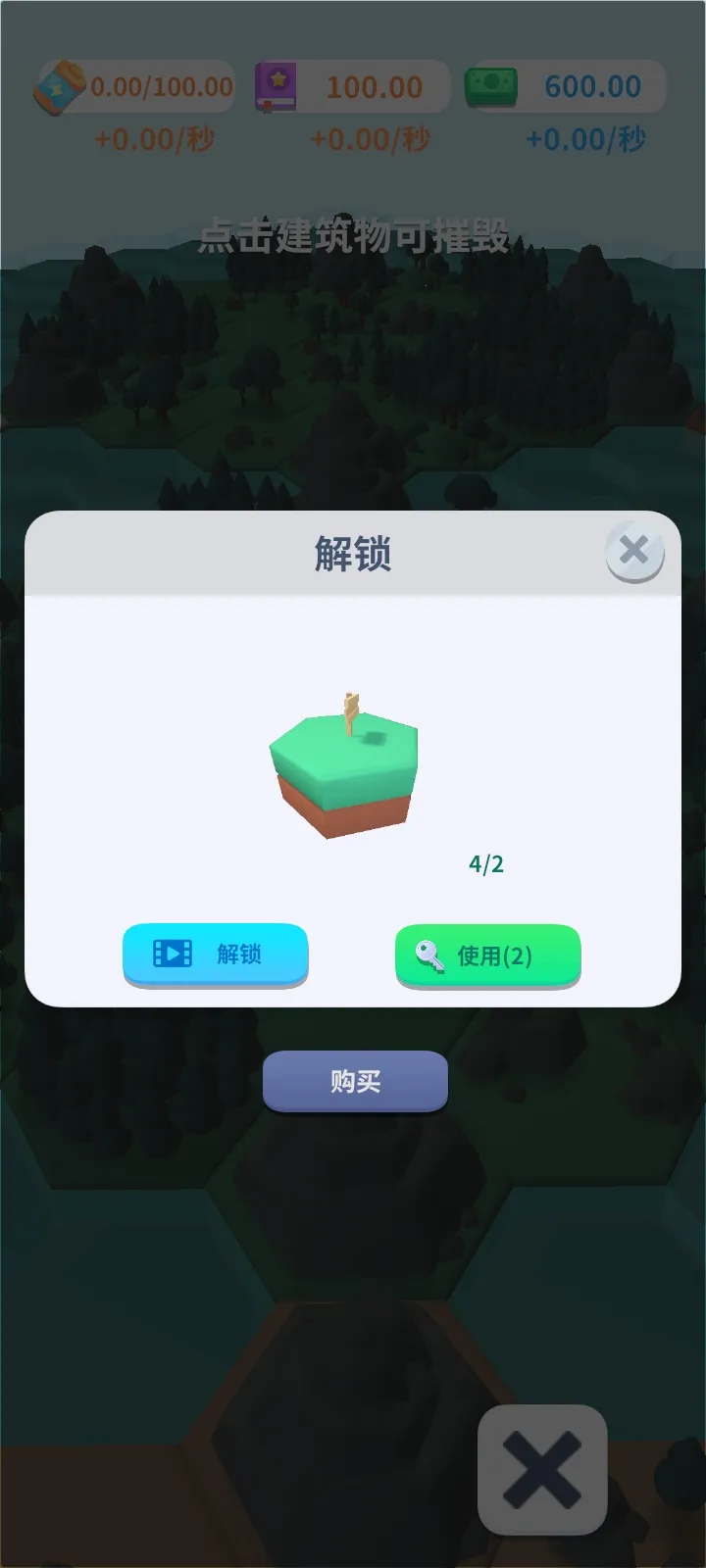
Task: Dismiss the 解锁 dialog with its X
Action: (x=633, y=552)
